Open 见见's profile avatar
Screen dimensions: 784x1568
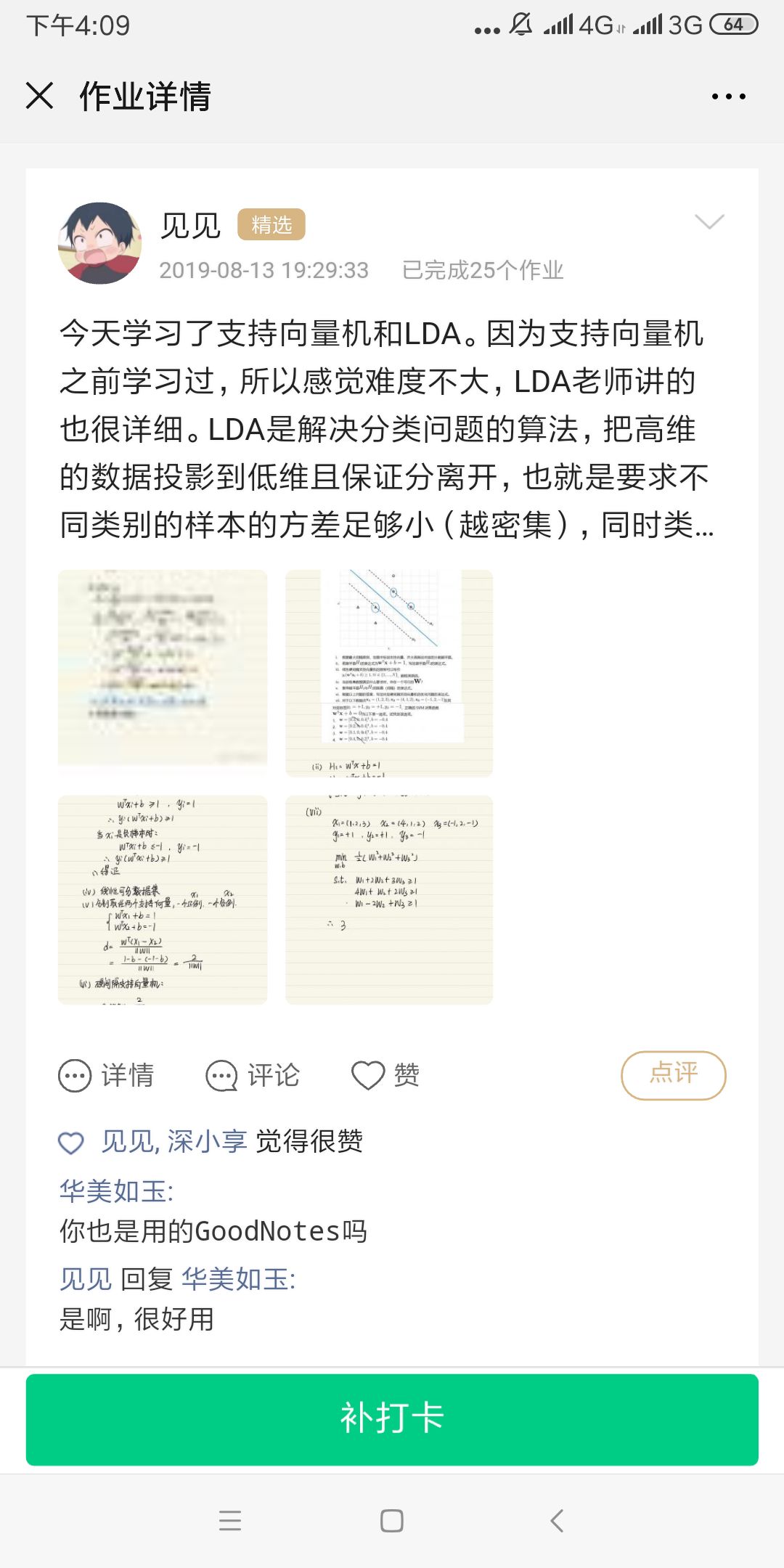(x=99, y=243)
